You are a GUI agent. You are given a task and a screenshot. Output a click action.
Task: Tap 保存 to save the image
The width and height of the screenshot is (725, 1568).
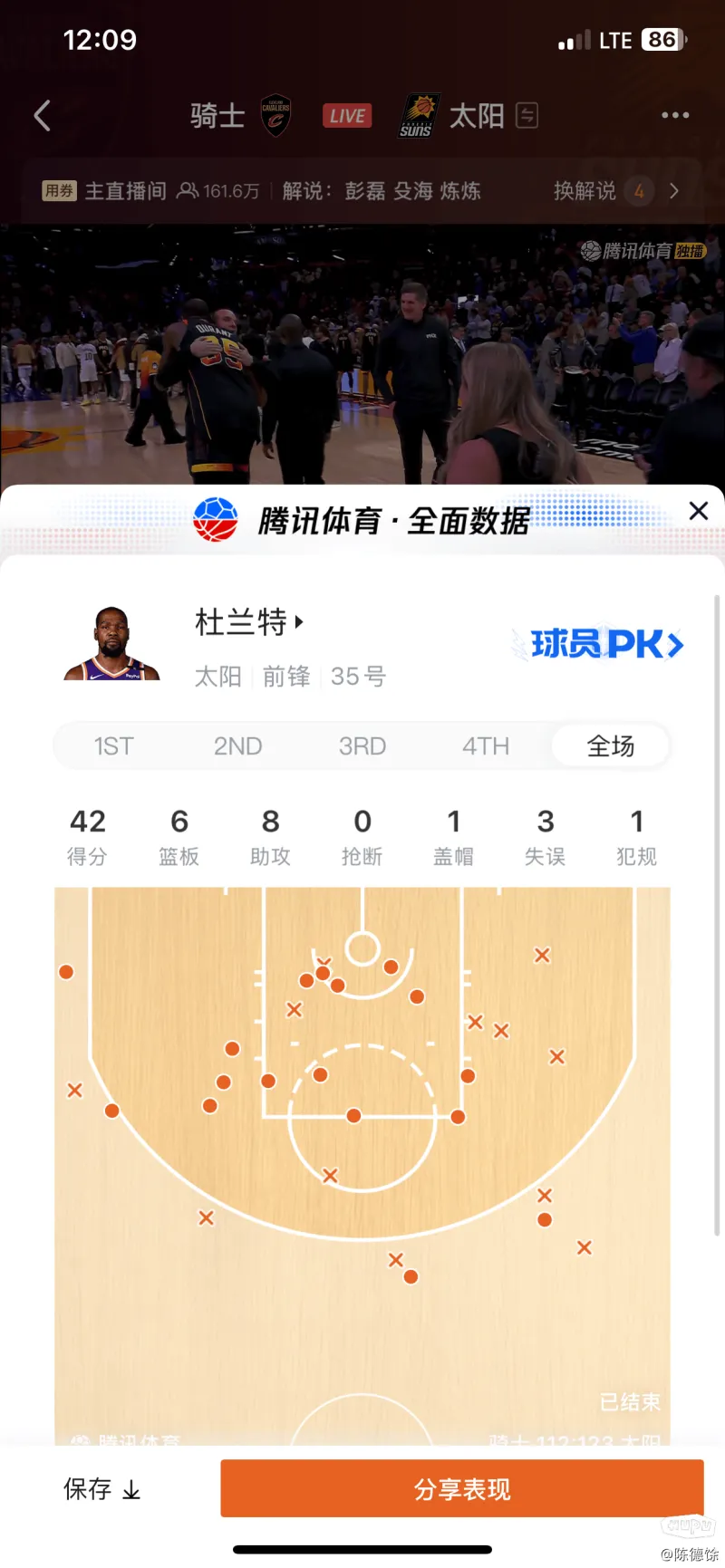pos(101,1488)
